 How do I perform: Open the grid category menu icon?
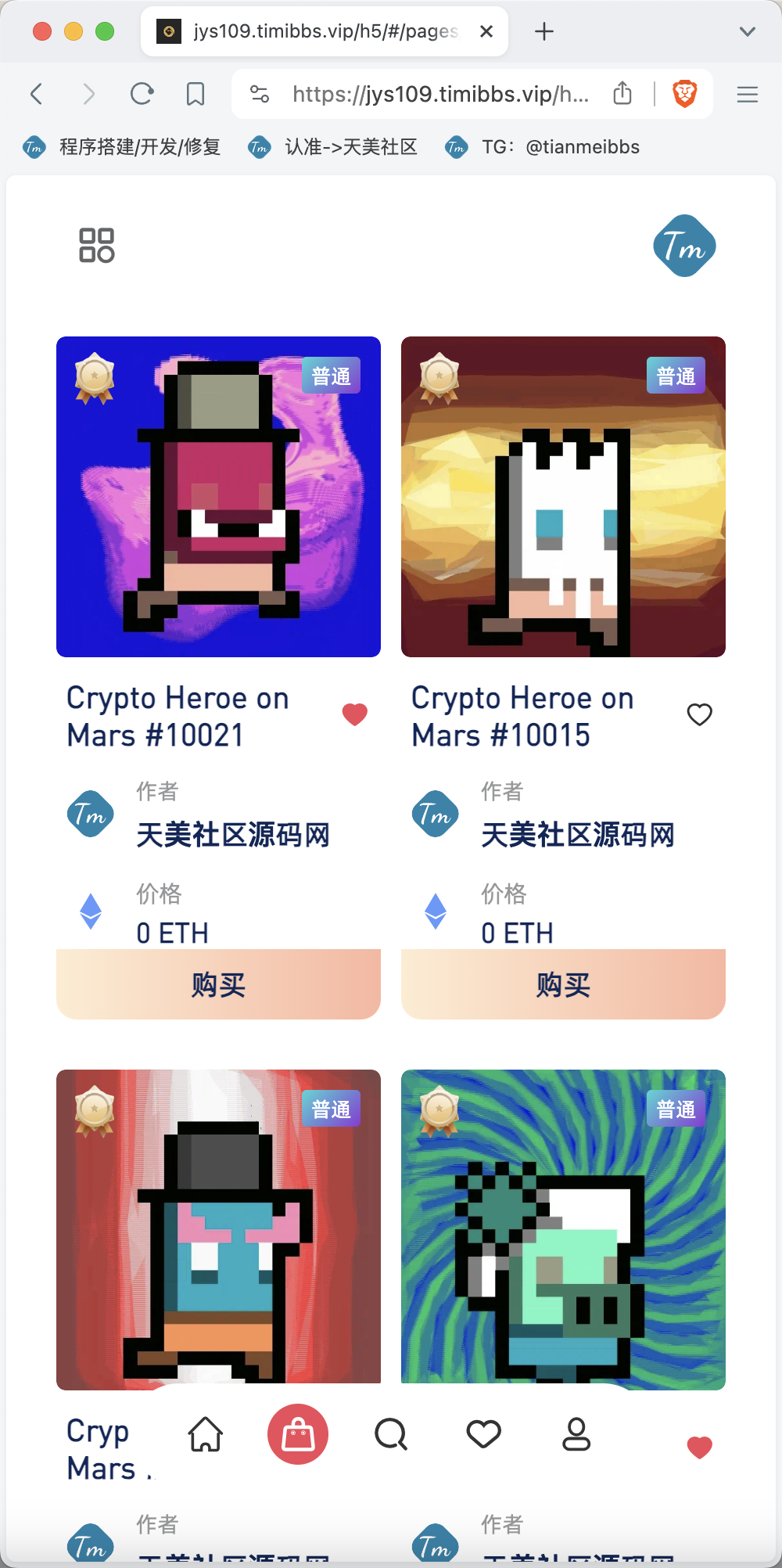[x=97, y=246]
